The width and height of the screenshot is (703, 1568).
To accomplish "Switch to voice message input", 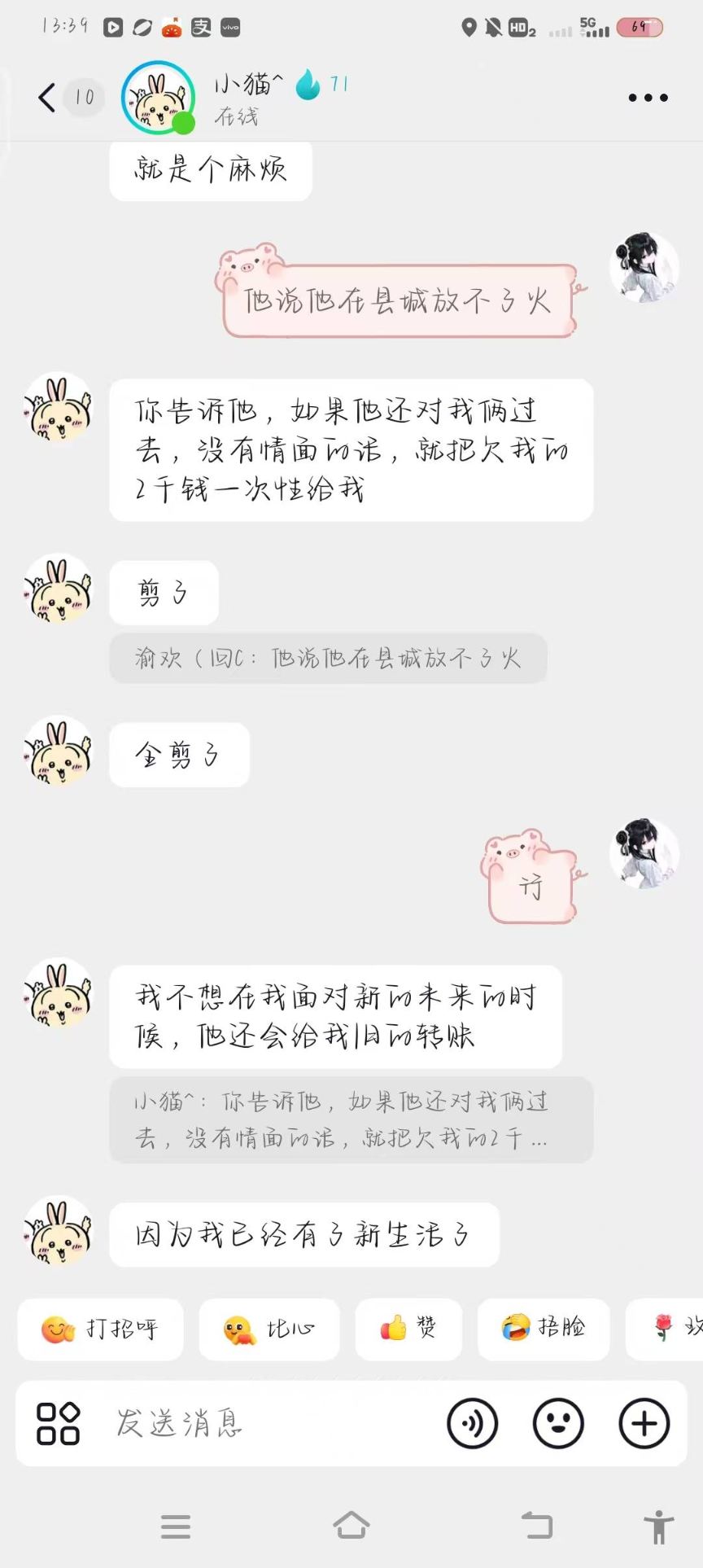I will click(473, 1423).
